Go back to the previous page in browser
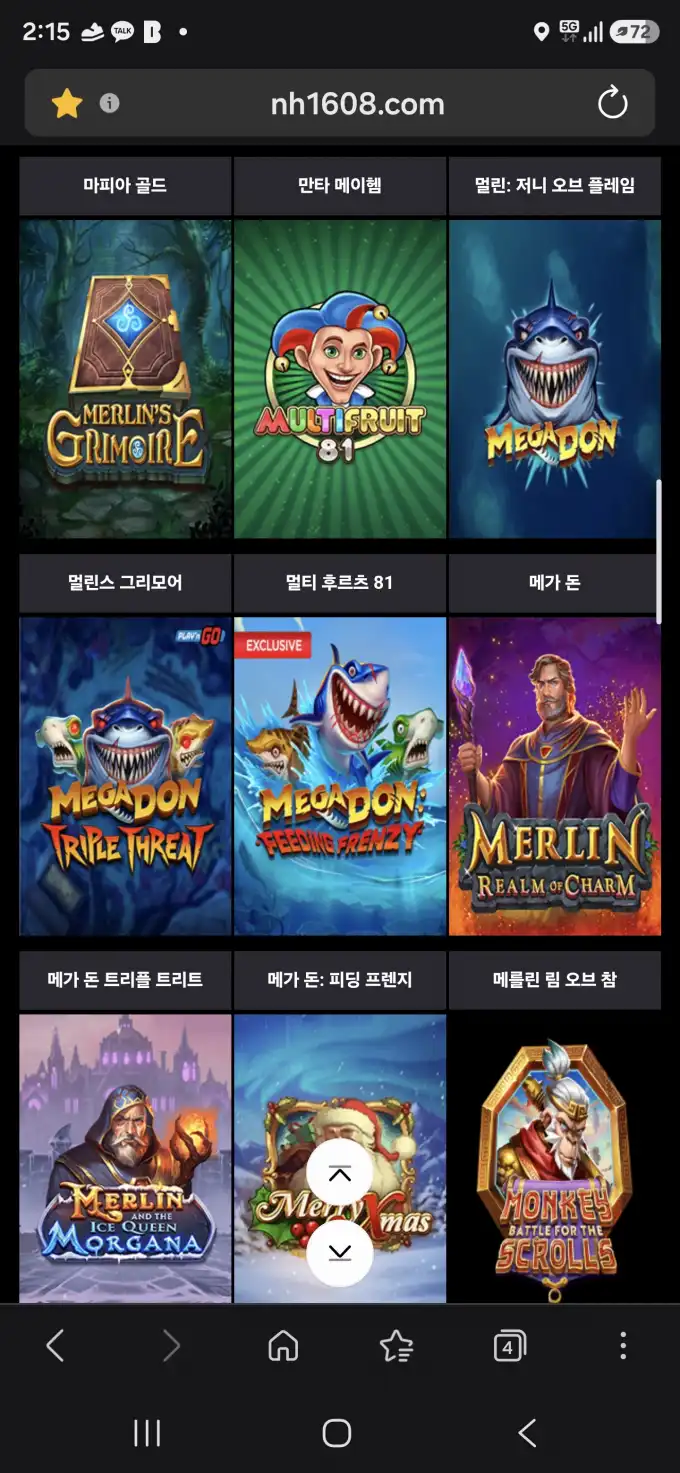 pos(55,1346)
